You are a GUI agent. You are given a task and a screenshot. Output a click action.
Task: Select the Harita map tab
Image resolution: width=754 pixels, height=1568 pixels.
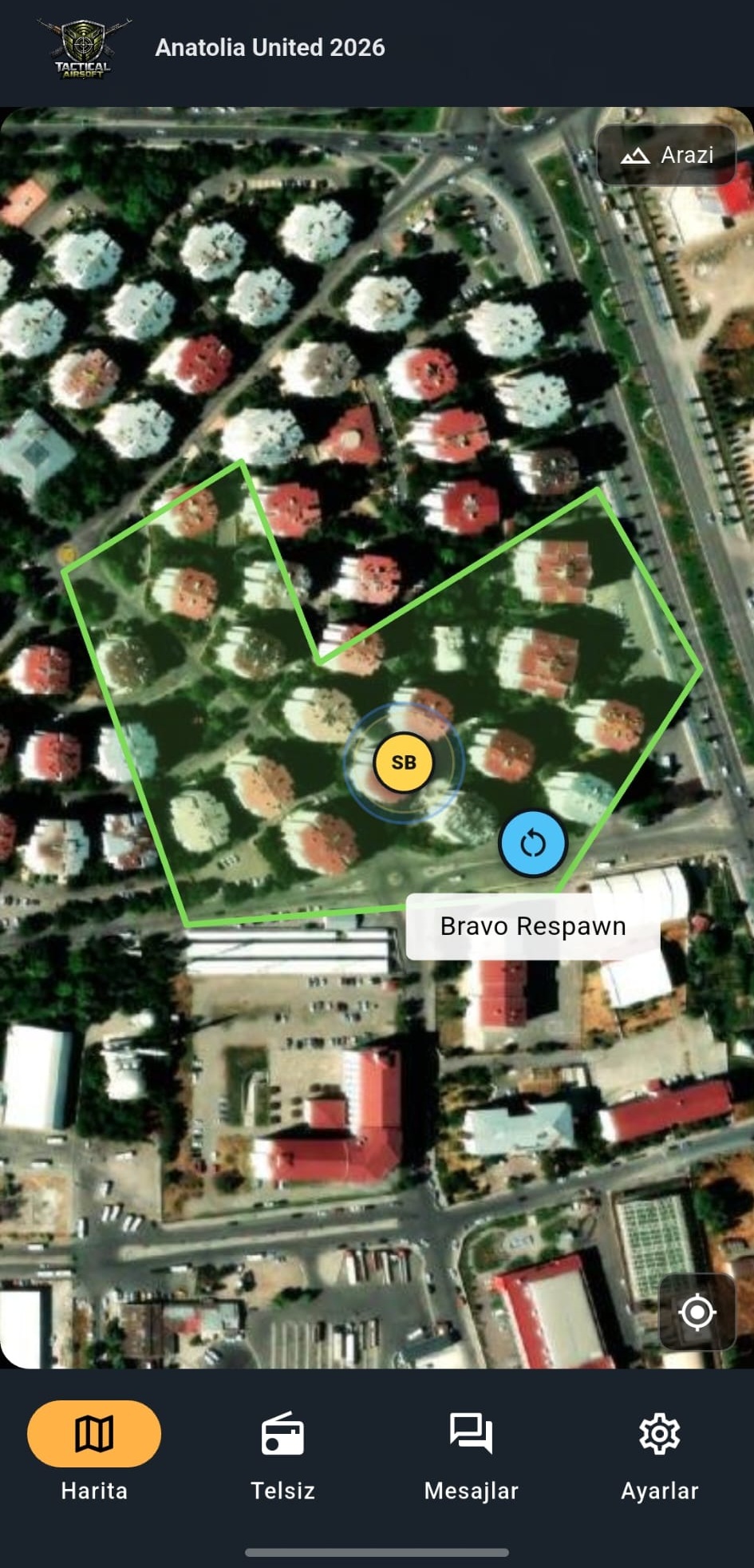tap(94, 1453)
